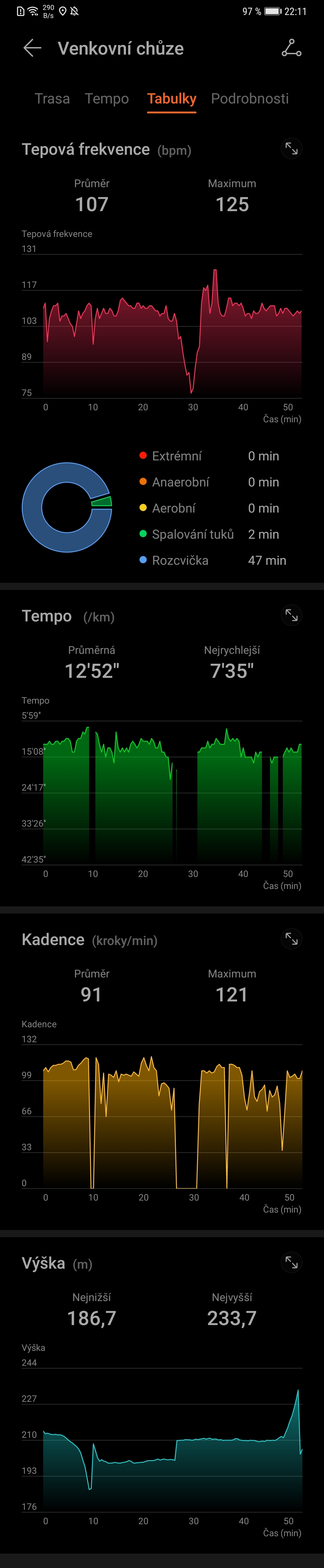Expand the Výška chart

click(x=291, y=1262)
